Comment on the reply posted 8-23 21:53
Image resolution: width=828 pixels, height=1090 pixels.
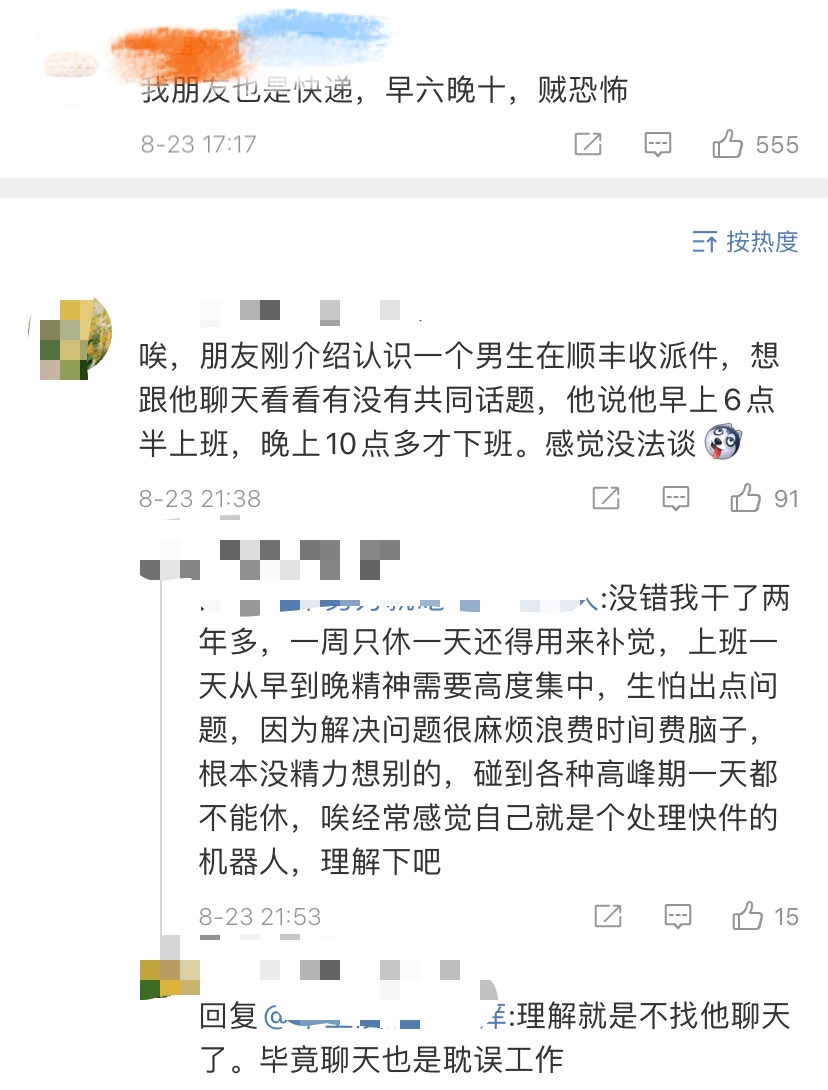click(x=678, y=915)
